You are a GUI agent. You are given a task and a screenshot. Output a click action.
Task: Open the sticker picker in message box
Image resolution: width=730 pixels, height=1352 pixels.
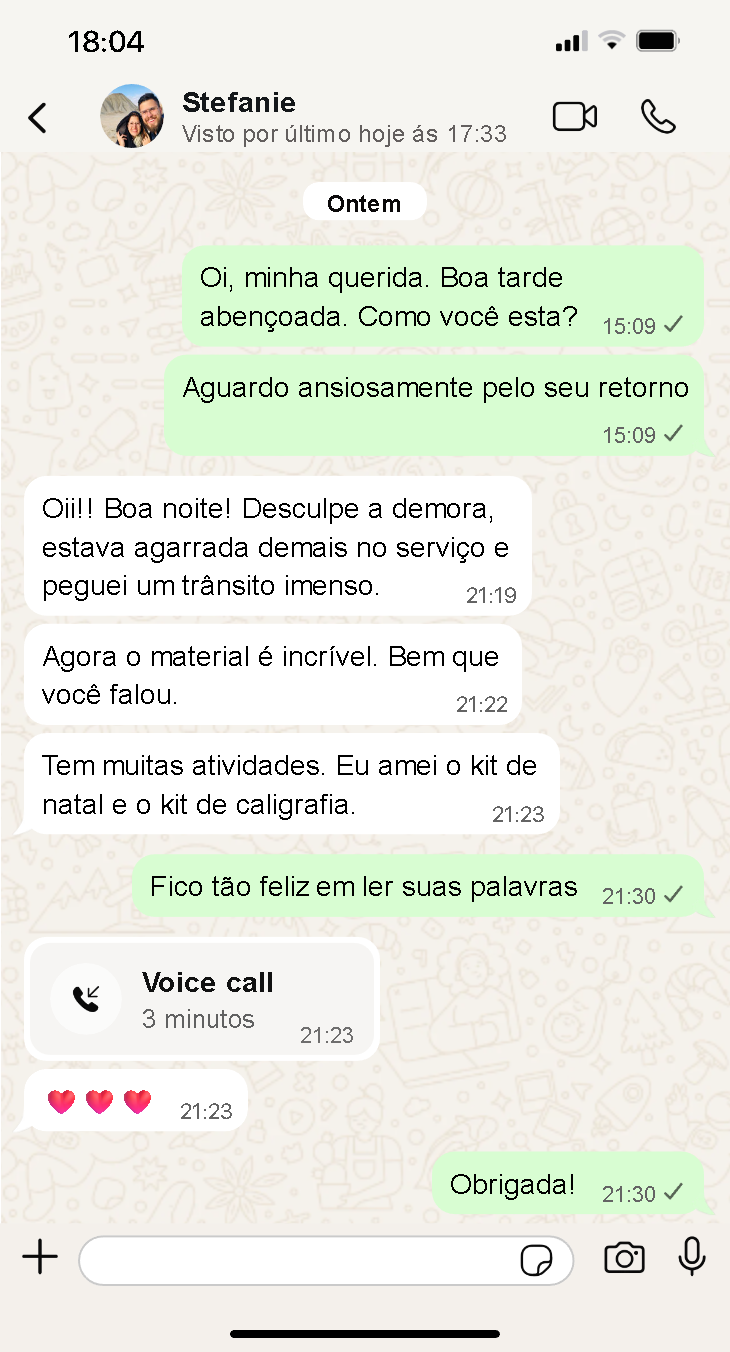537,1261
